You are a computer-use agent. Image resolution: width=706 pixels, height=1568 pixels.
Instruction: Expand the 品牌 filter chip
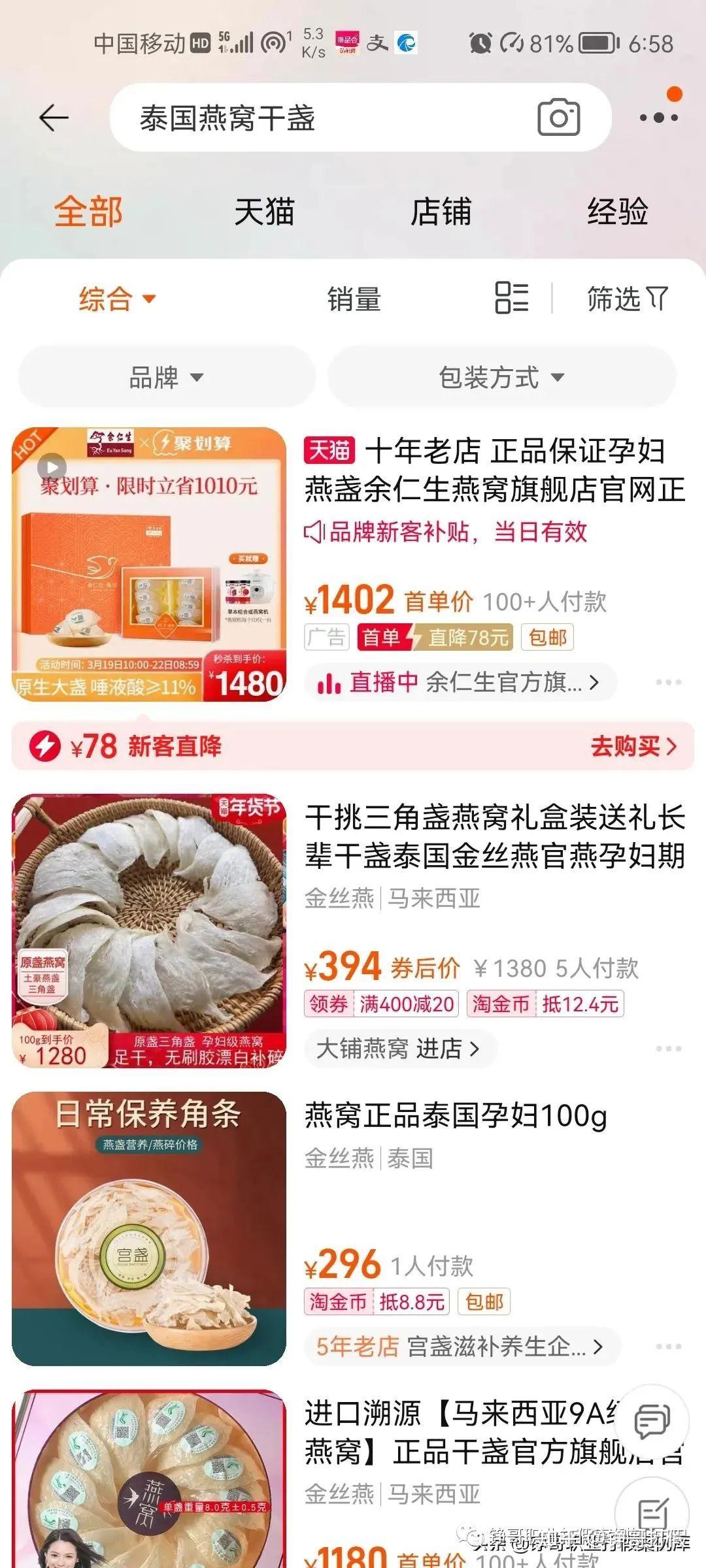[166, 377]
